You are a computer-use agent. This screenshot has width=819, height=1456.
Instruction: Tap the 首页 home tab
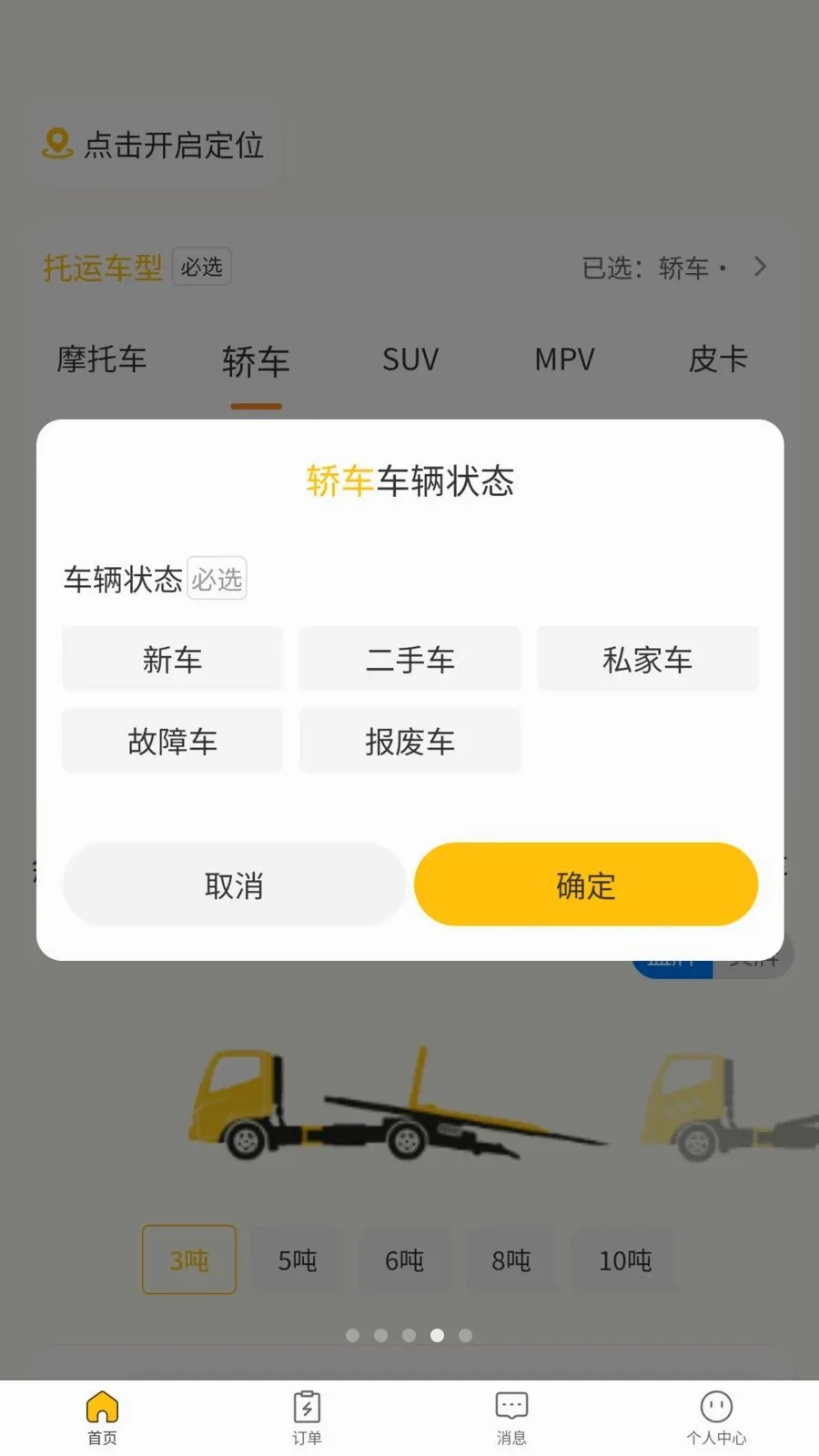point(102,1418)
